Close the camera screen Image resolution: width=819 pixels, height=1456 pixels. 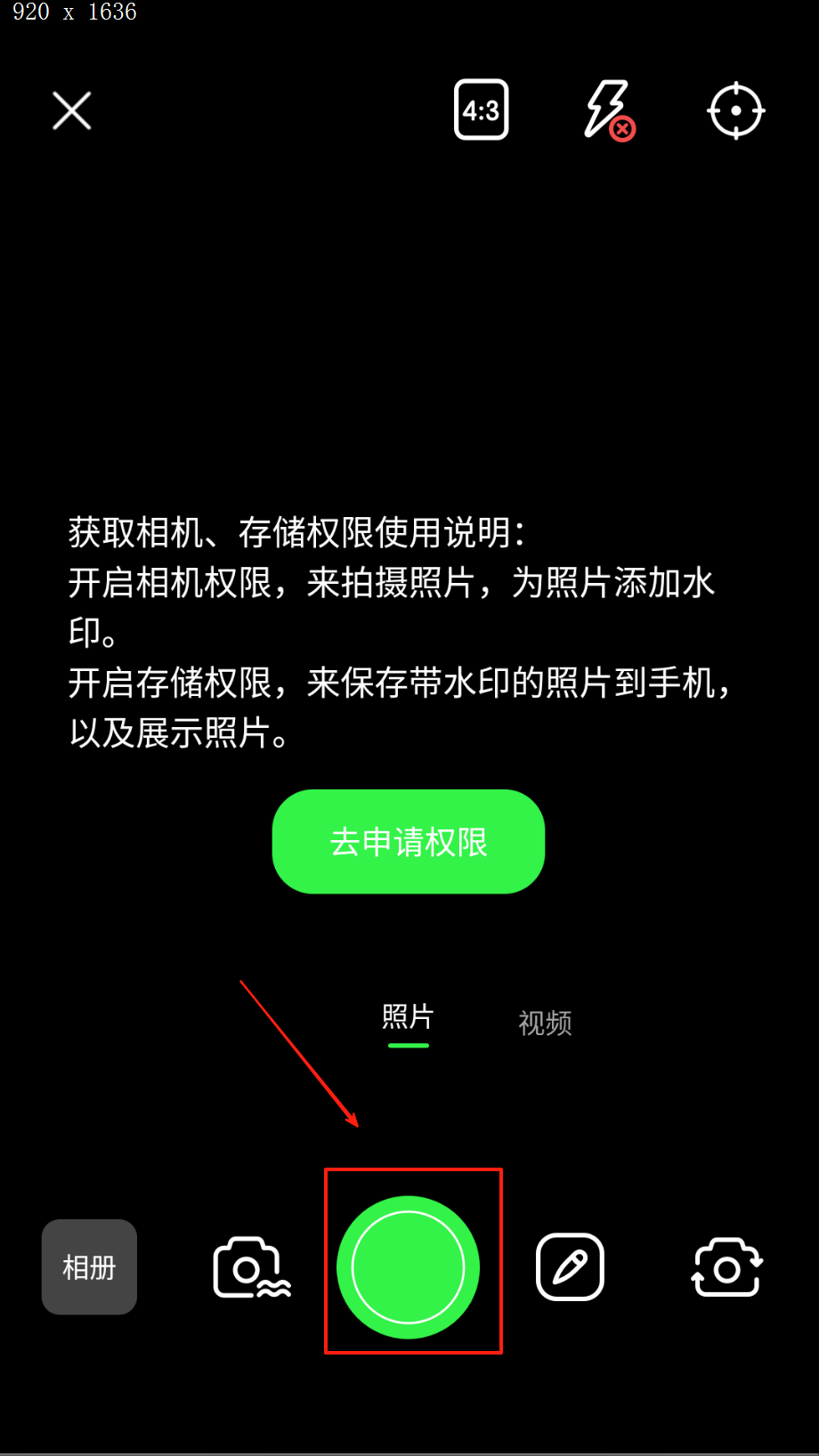[x=71, y=111]
